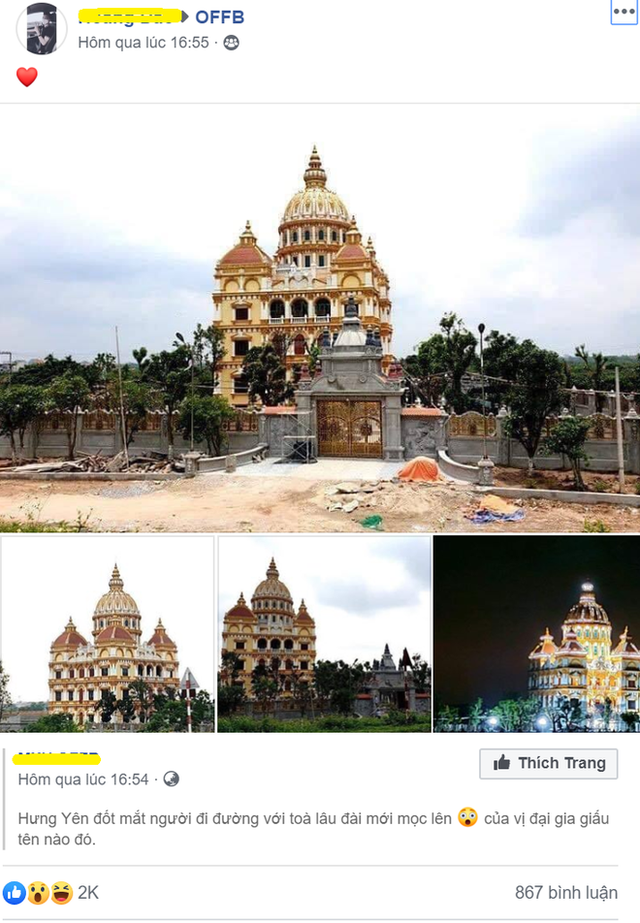Tap the Thích Trang button
This screenshot has width=640, height=923.
pyautogui.click(x=548, y=763)
